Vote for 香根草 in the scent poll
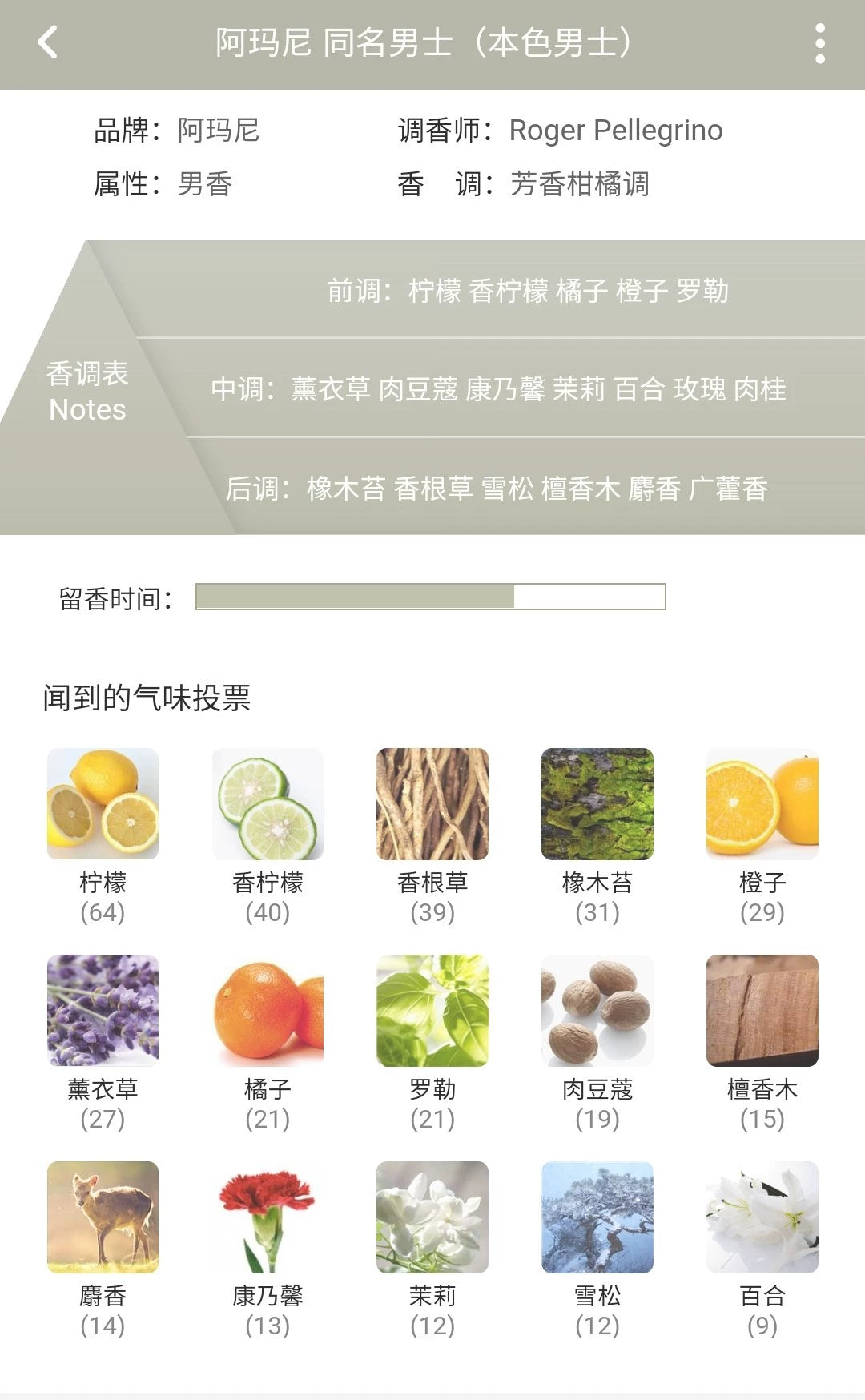This screenshot has height=1400, width=865. coord(432,804)
